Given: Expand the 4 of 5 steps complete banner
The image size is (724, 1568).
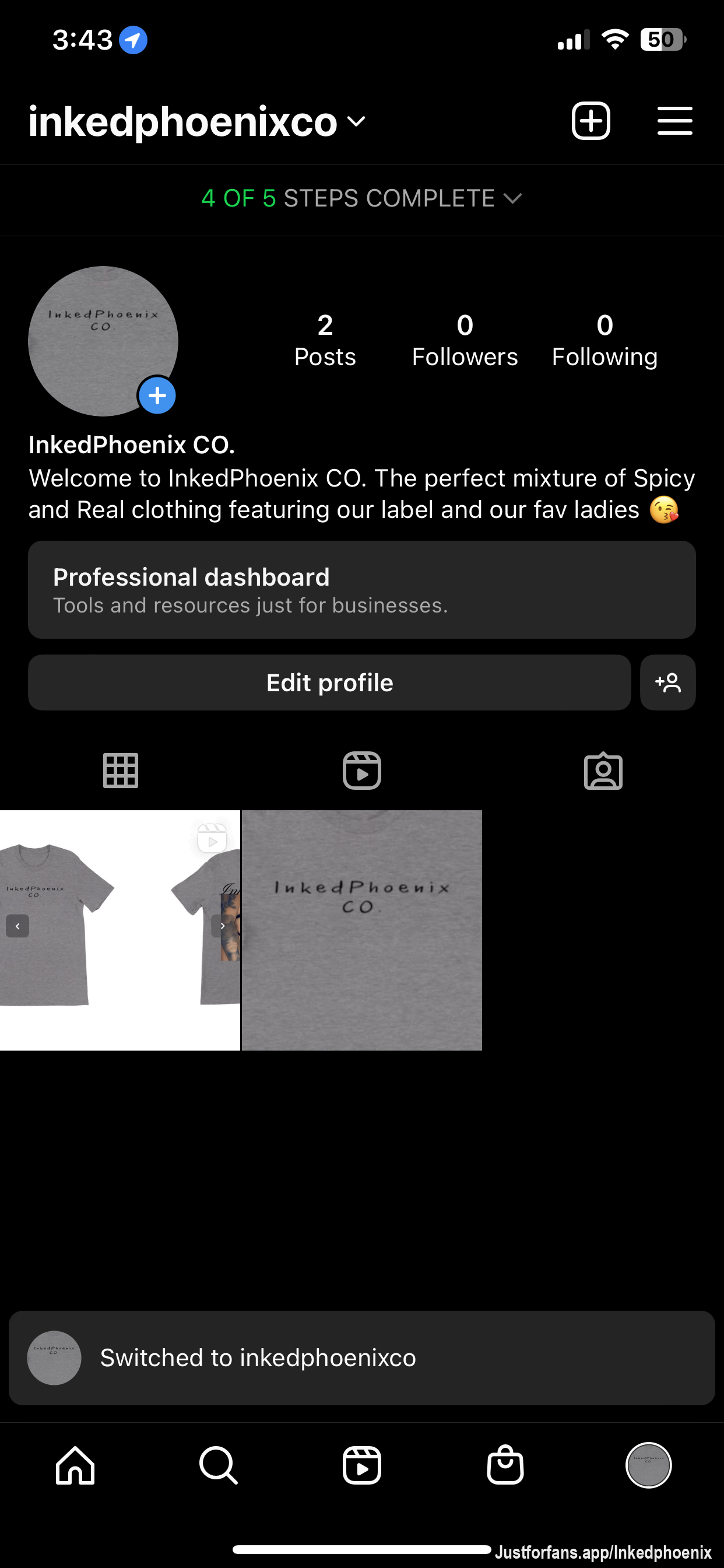Looking at the screenshot, I should (x=361, y=198).
